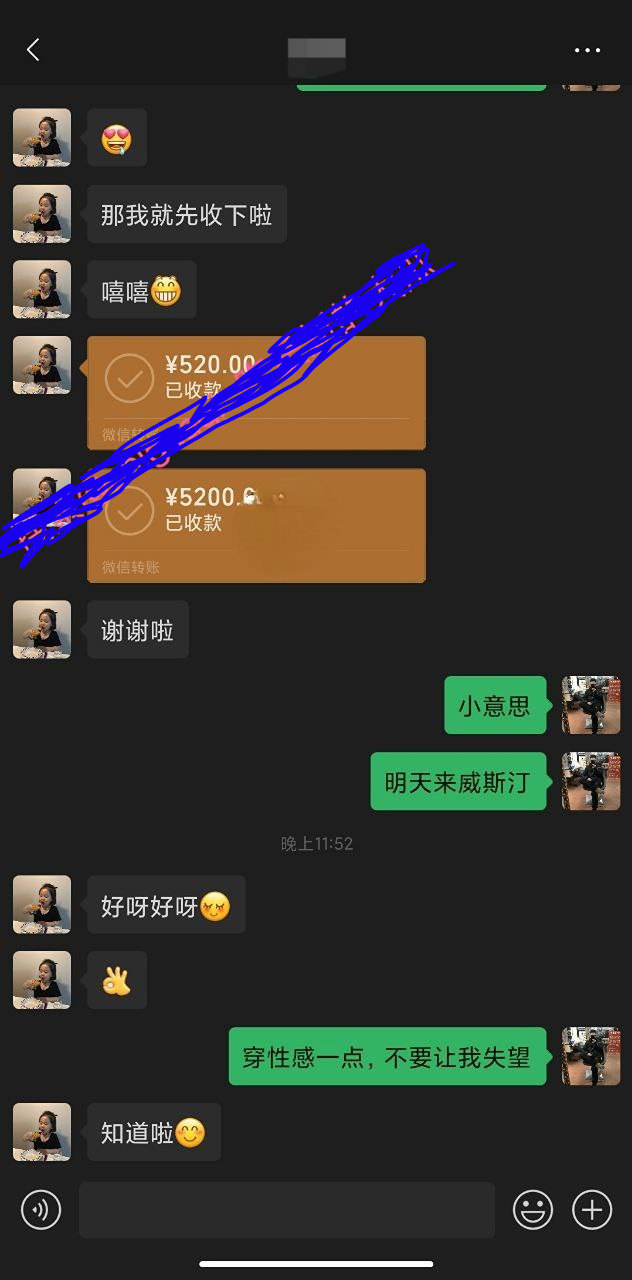Switch to voice message input
Screen dimensions: 632x1280
click(x=41, y=1210)
